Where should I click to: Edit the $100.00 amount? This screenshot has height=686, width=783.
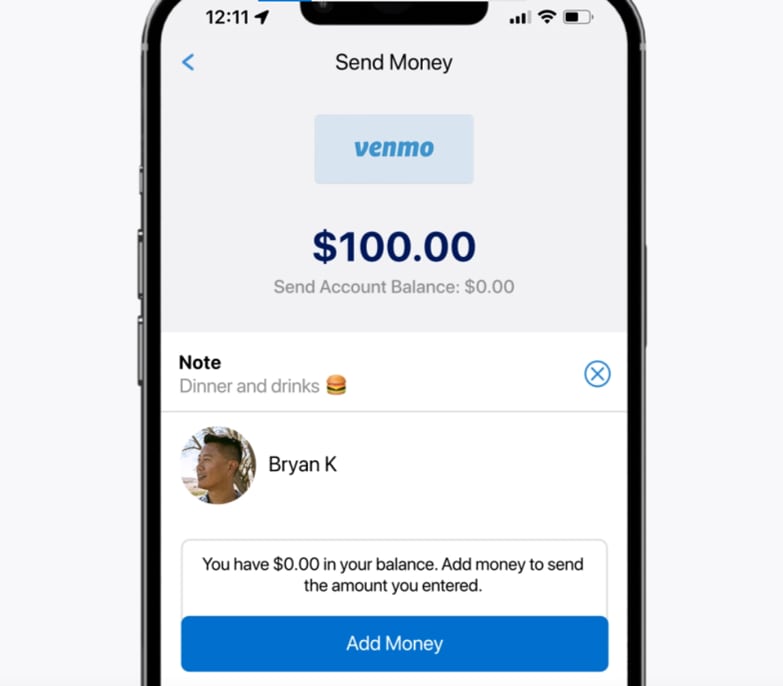point(394,246)
